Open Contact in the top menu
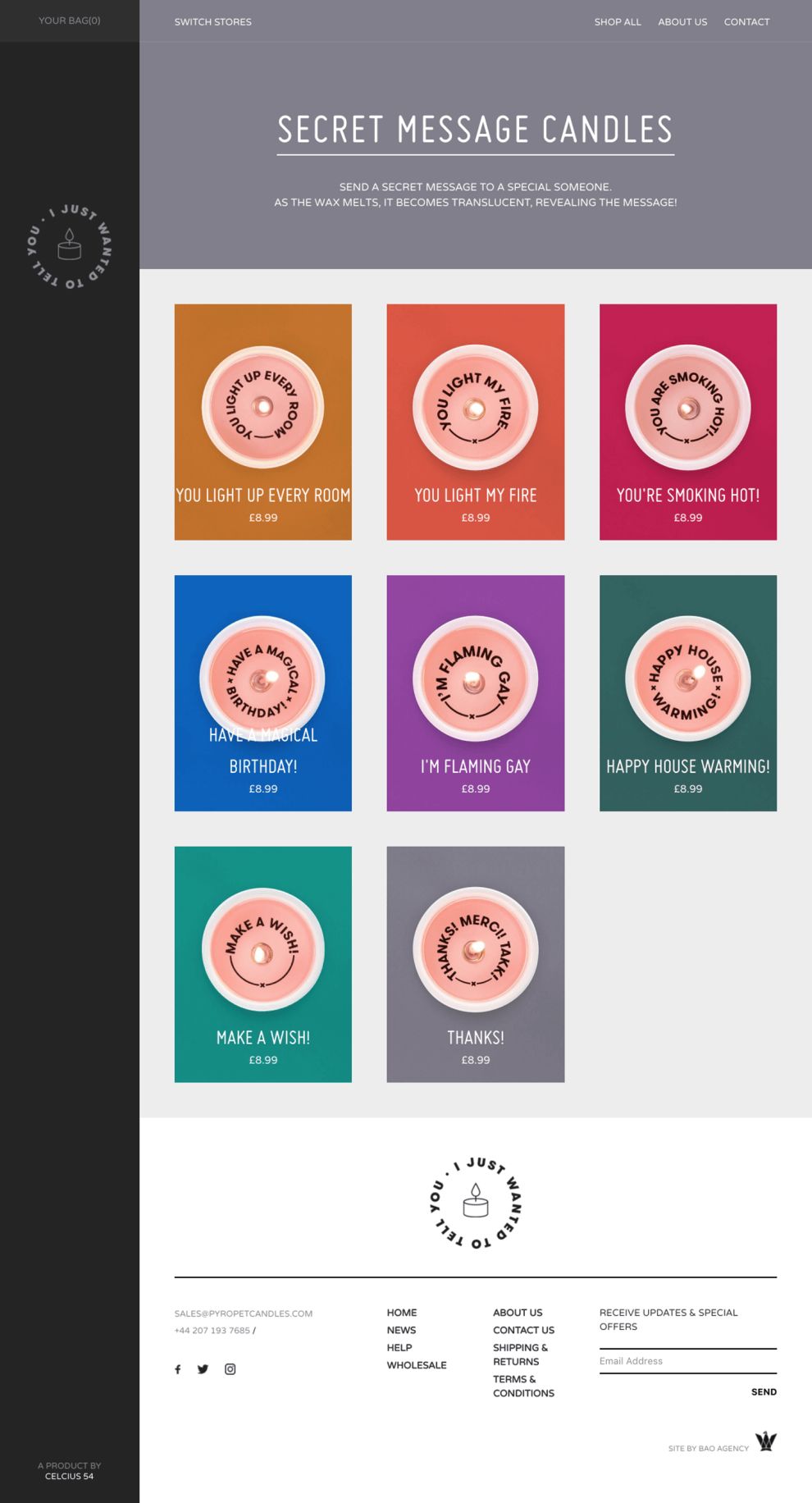This screenshot has width=812, height=1503. click(746, 22)
